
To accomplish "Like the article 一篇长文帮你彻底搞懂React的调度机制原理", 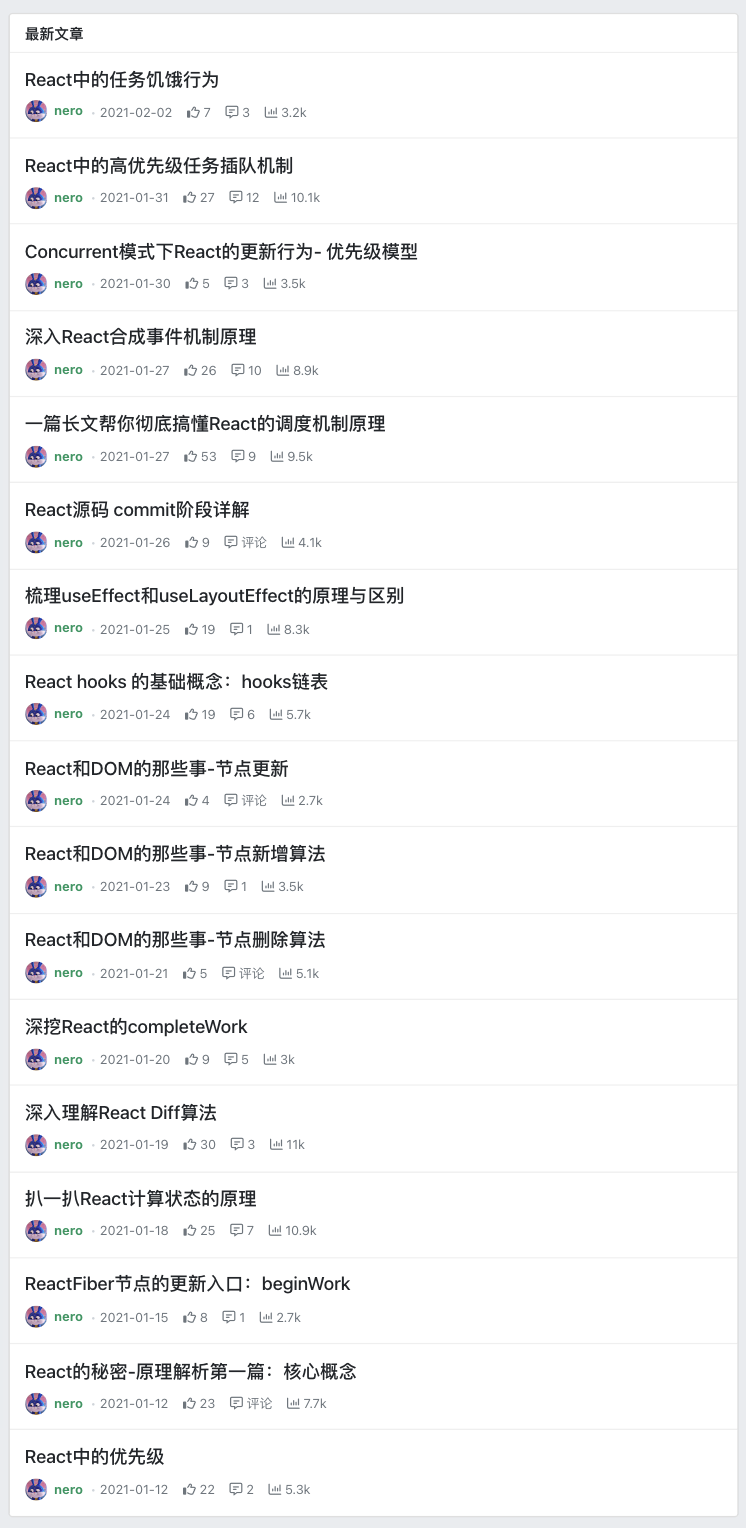I will pos(200,456).
